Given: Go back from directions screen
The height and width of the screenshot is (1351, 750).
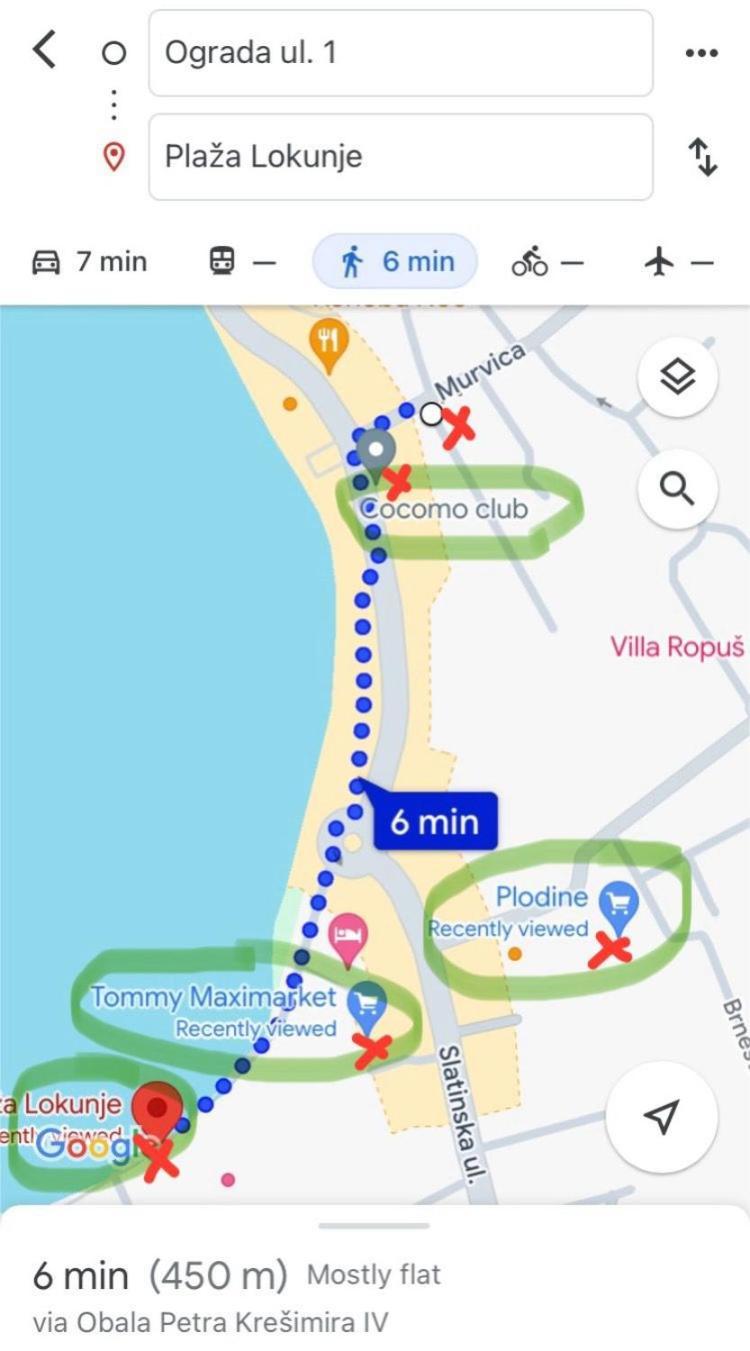Looking at the screenshot, I should pos(44,50).
